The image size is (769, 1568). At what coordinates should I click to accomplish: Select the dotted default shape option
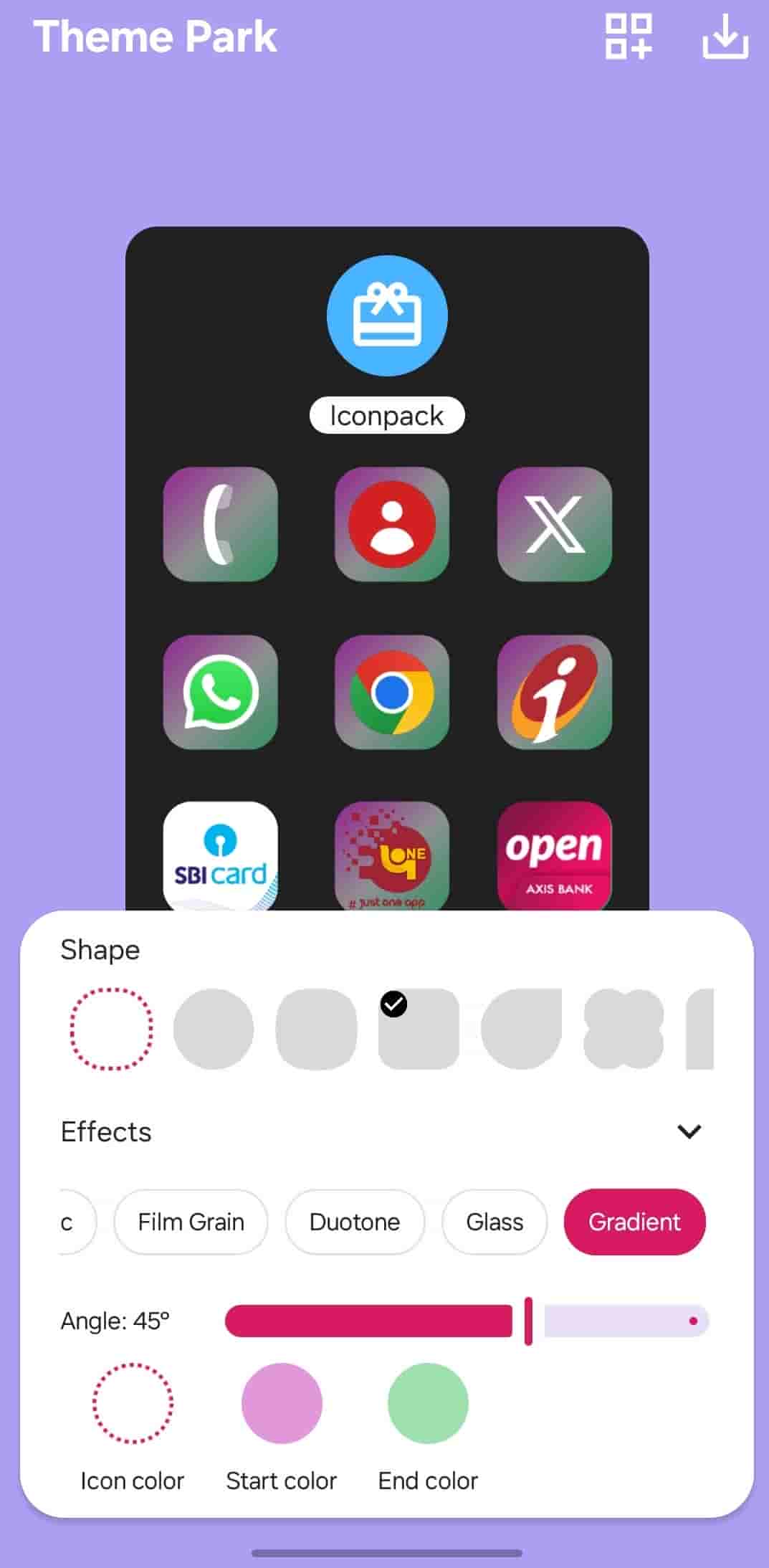point(111,1029)
